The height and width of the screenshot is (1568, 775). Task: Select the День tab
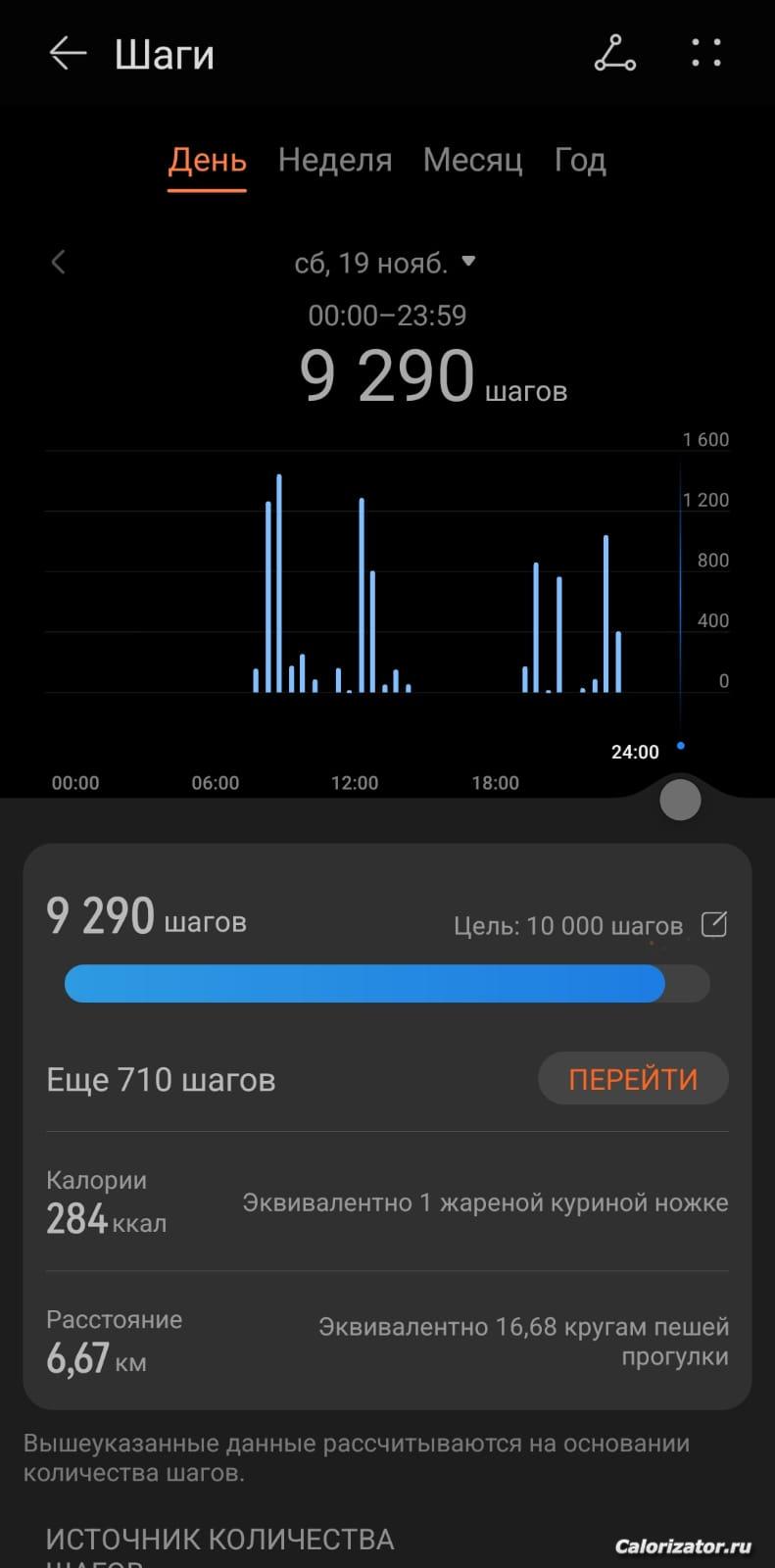[x=207, y=161]
